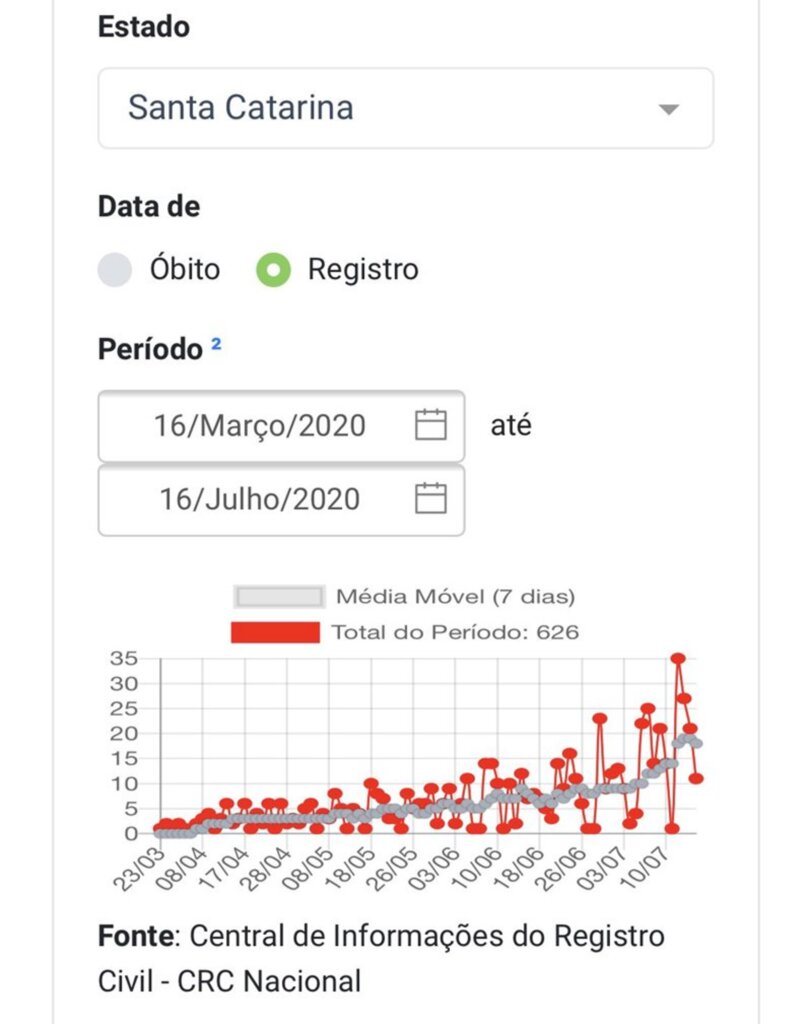Click the Data de section heading
This screenshot has height=1024, width=812.
148,206
